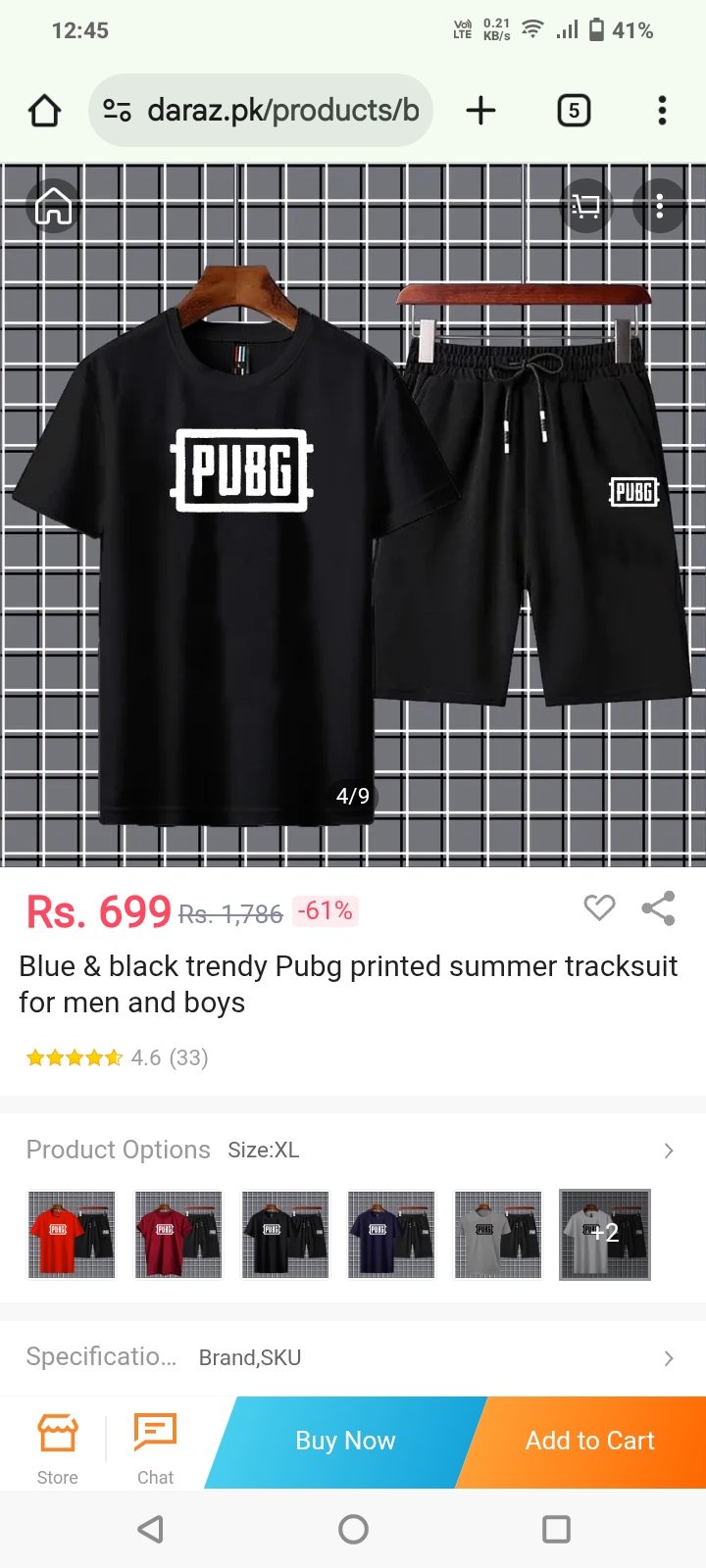Select the black t-shirt variant
The image size is (706, 1568).
point(285,1235)
